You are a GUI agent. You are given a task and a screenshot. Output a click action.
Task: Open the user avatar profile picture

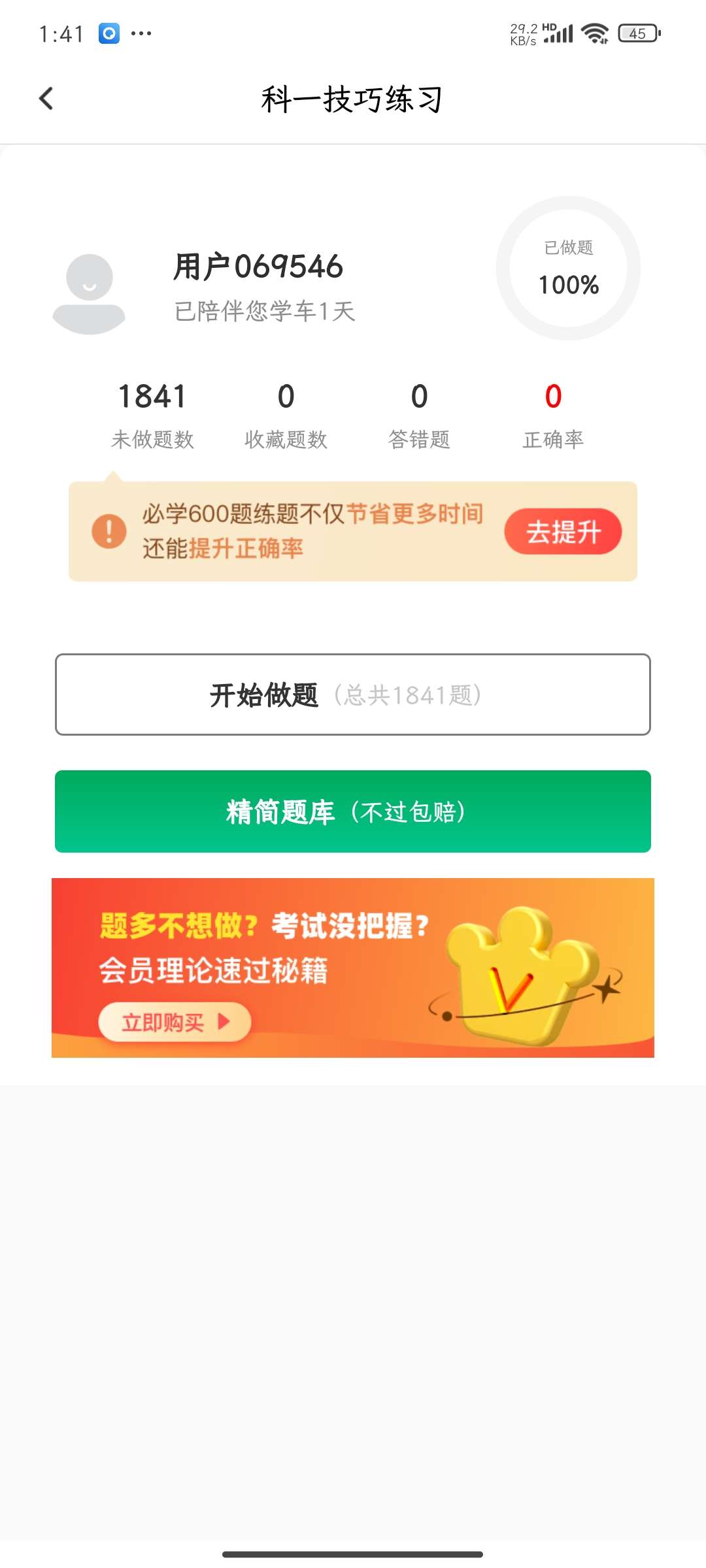pyautogui.click(x=89, y=294)
